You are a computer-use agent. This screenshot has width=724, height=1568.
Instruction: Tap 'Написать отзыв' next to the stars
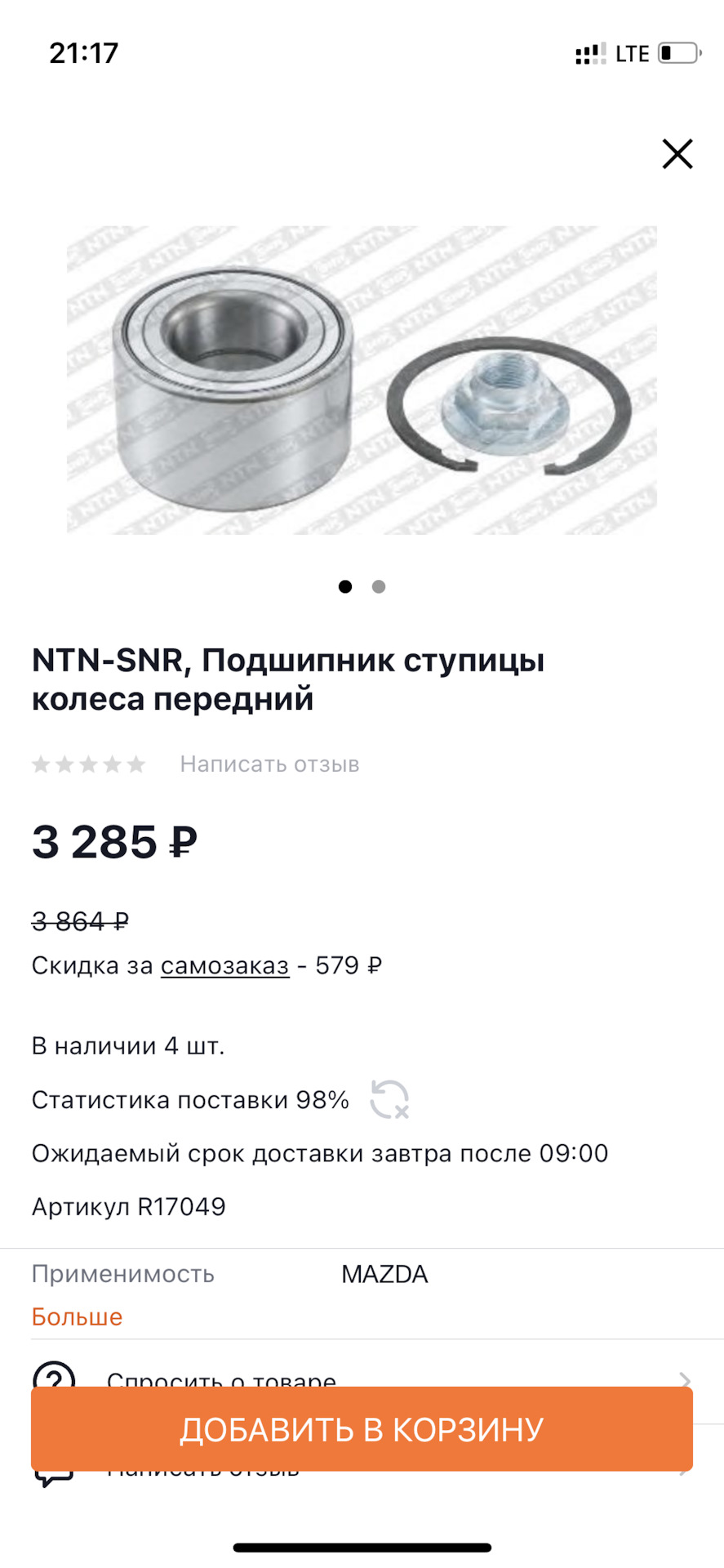269,764
